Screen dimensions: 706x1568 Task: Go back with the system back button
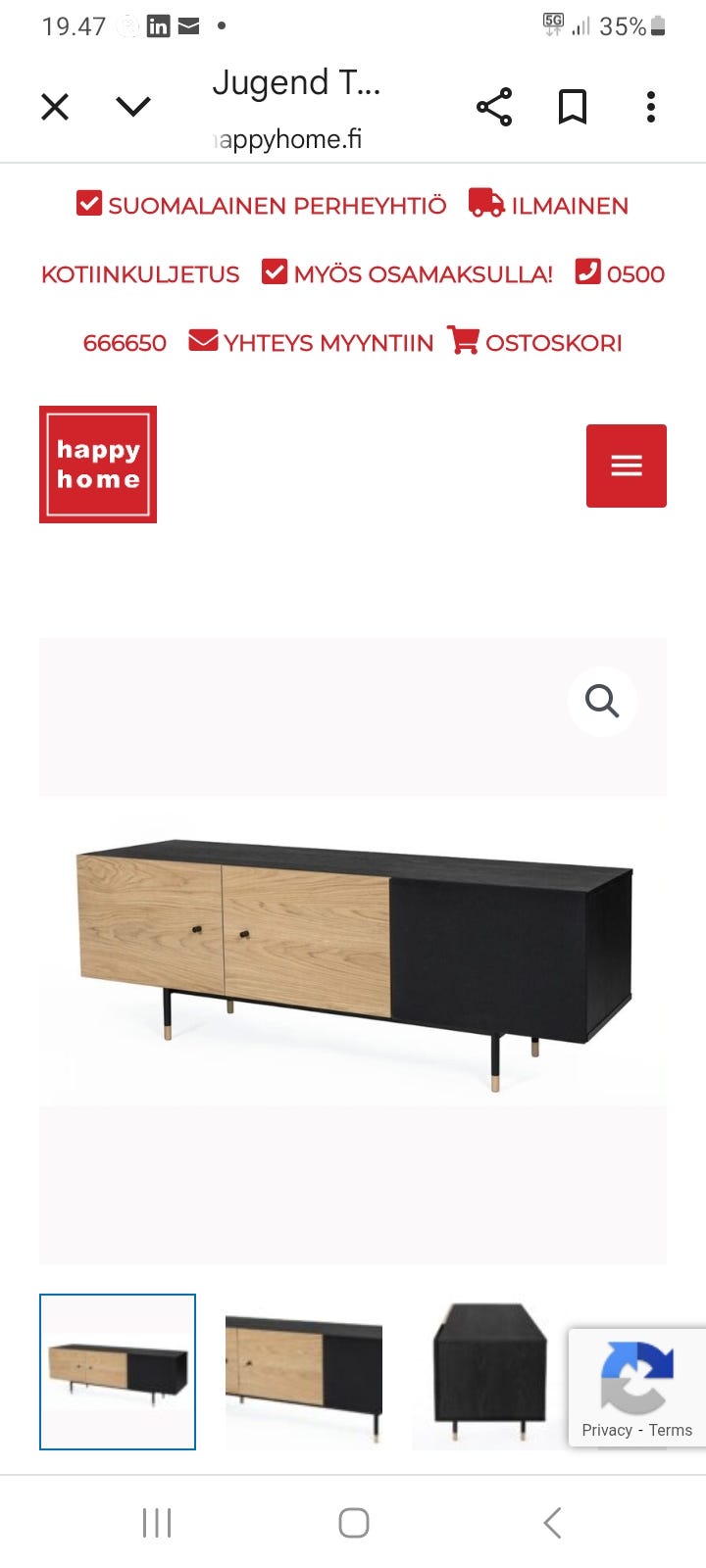552,1523
